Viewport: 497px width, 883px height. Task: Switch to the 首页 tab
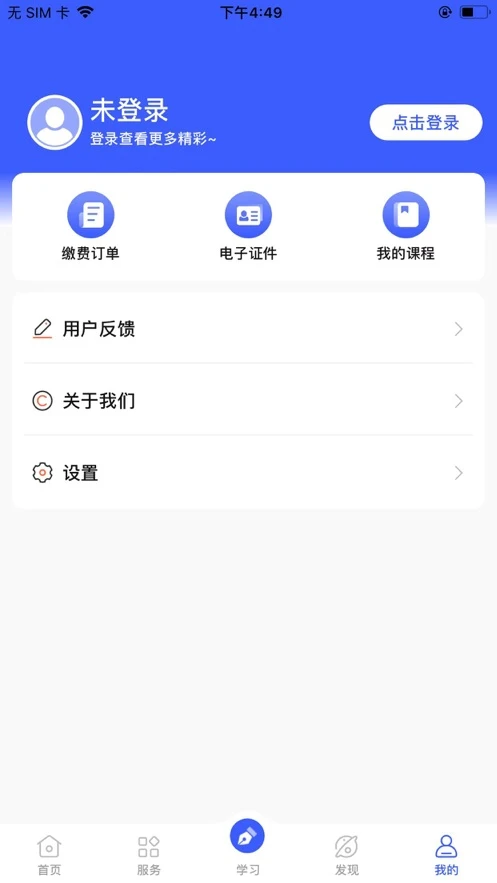tap(49, 855)
